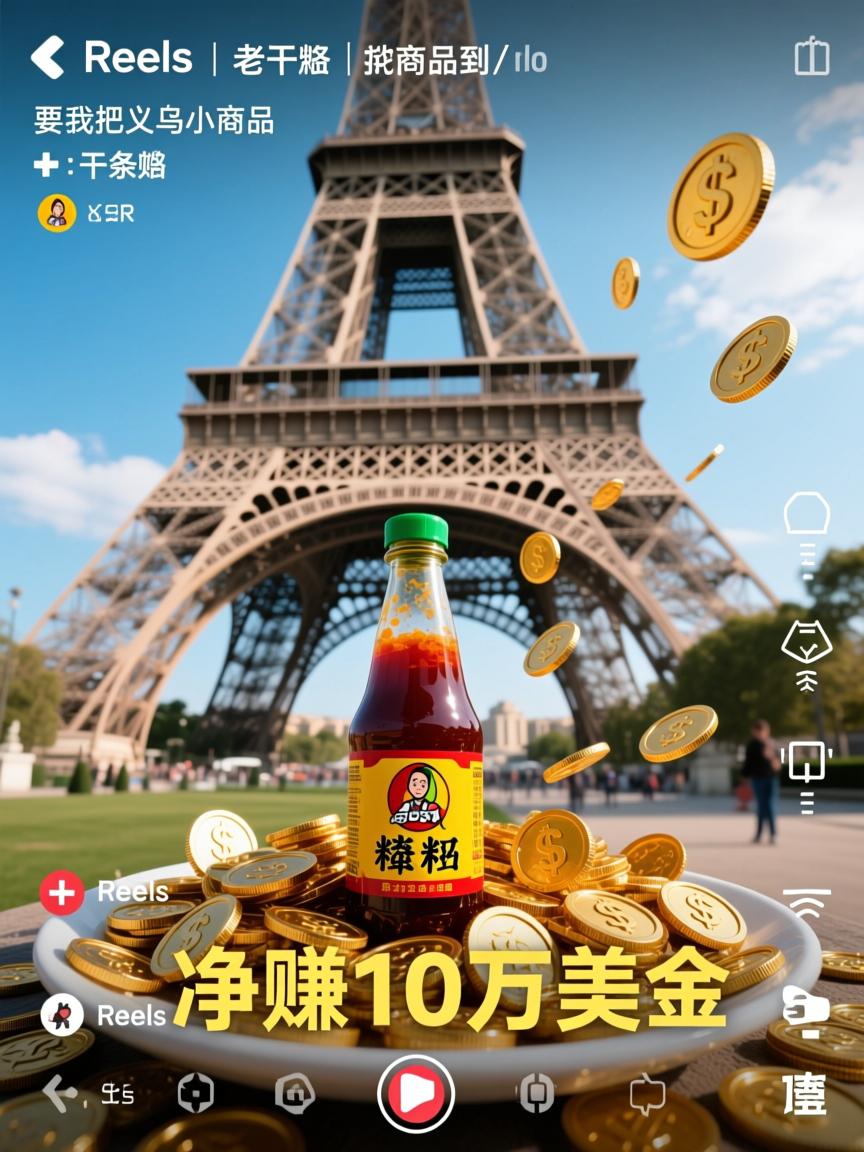Click the Reels text label in the top bar
This screenshot has width=864, height=1152.
coord(139,56)
